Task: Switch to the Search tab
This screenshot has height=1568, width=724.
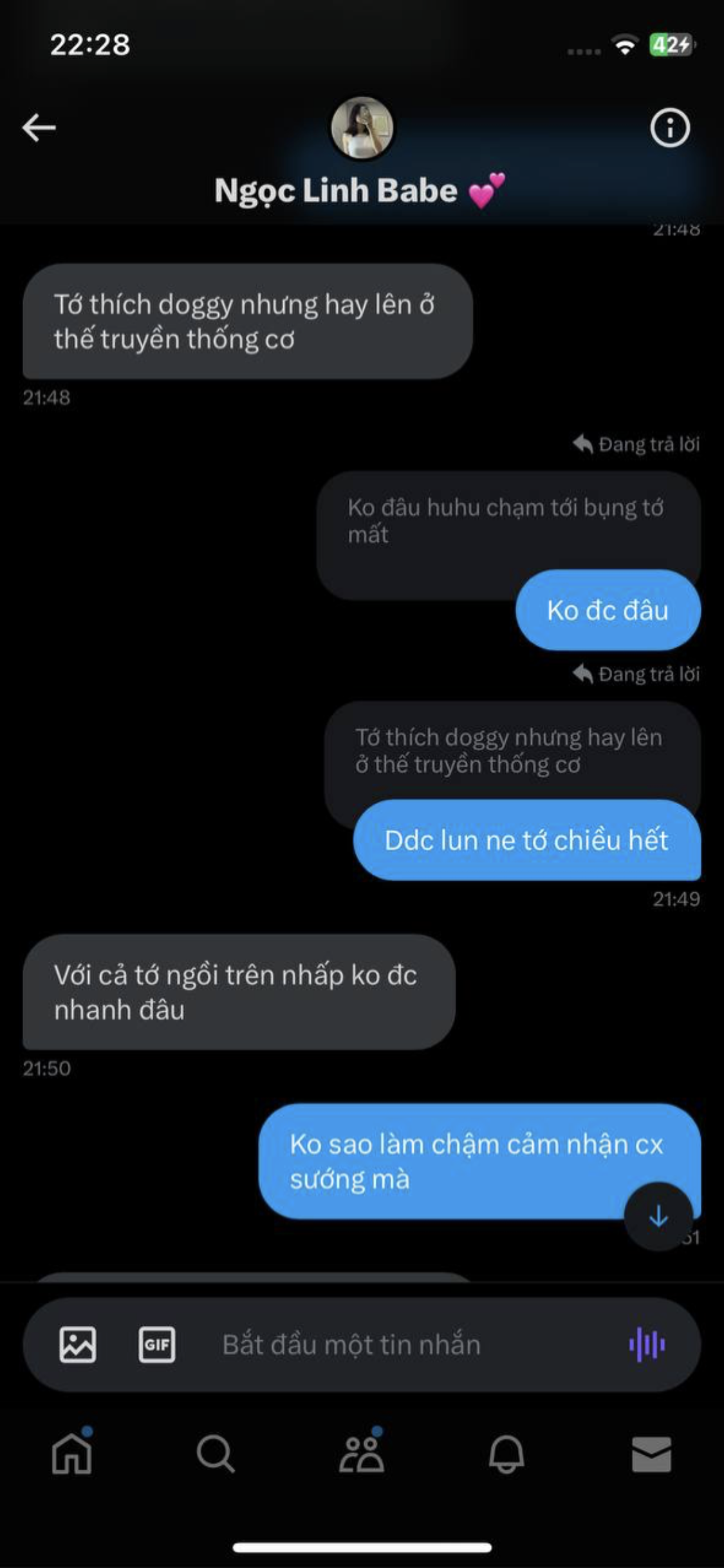Action: pyautogui.click(x=216, y=1454)
